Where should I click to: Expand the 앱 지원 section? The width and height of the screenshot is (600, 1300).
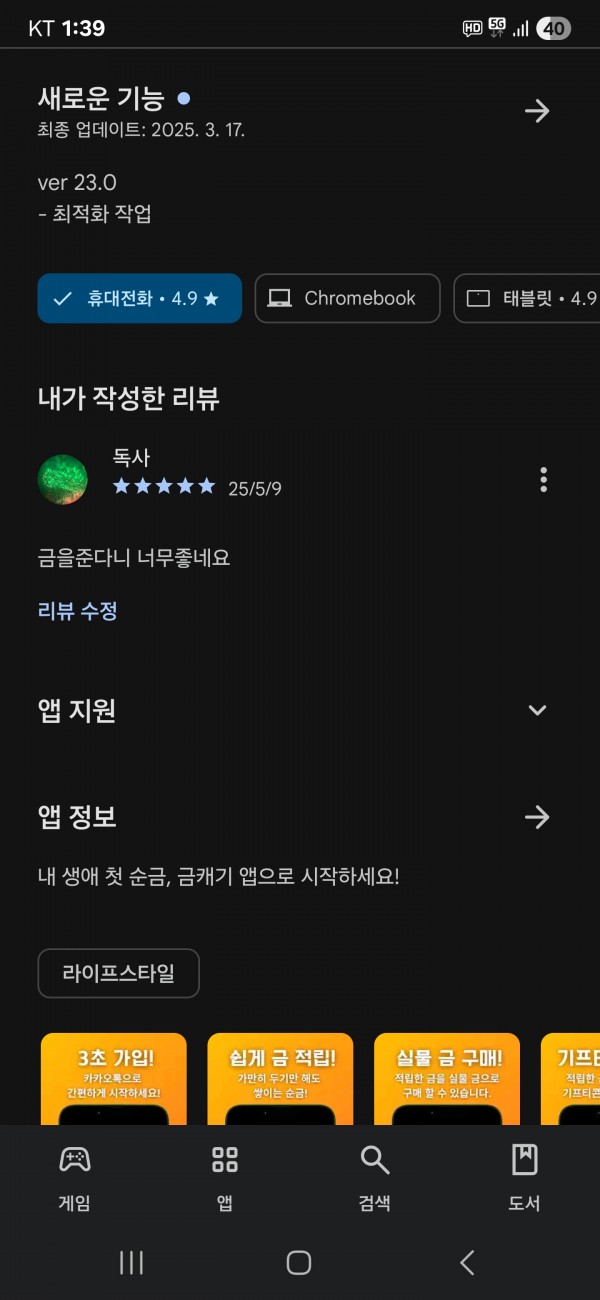[x=537, y=711]
